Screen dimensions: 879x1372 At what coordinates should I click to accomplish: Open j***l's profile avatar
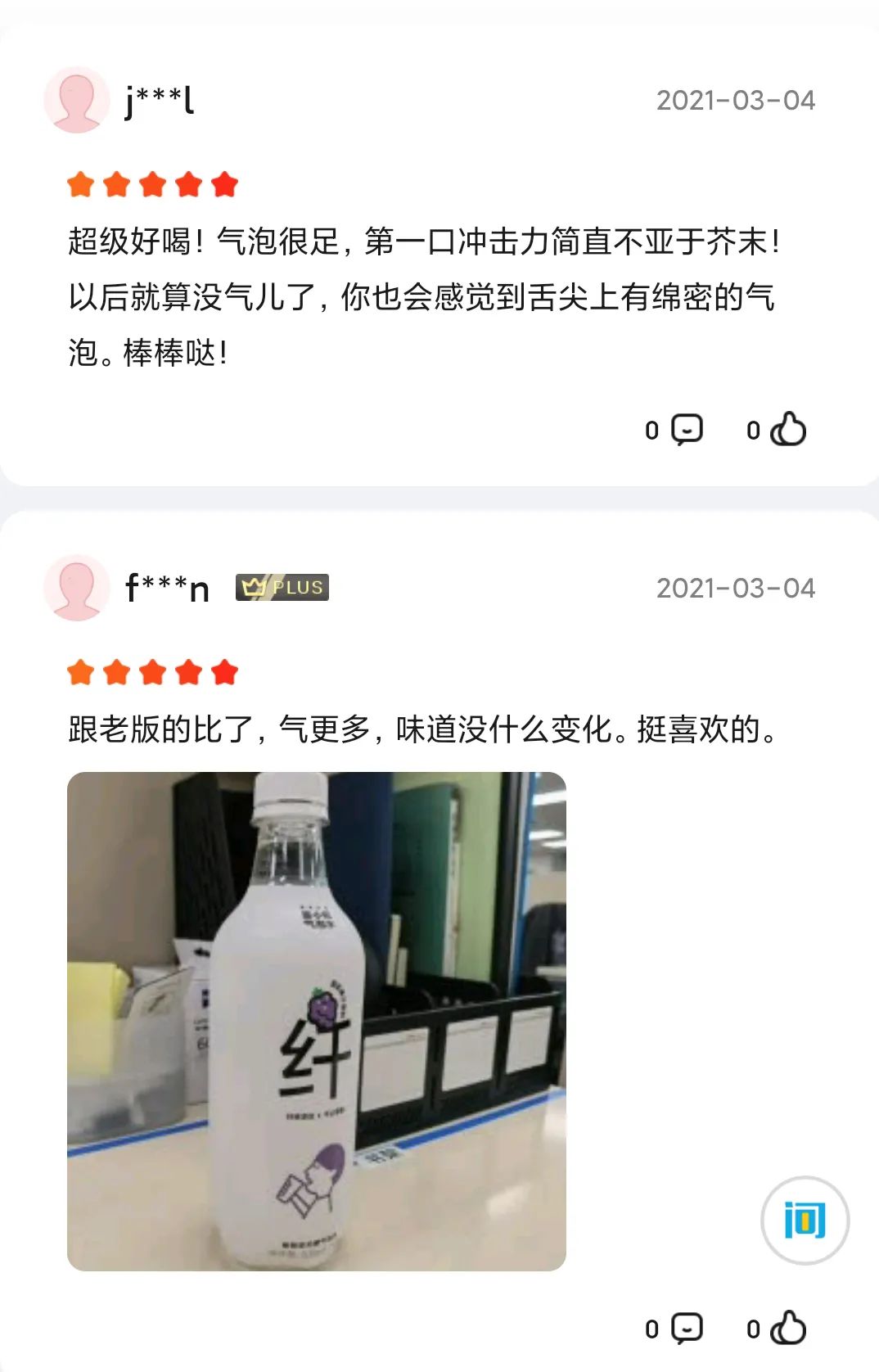point(76,100)
